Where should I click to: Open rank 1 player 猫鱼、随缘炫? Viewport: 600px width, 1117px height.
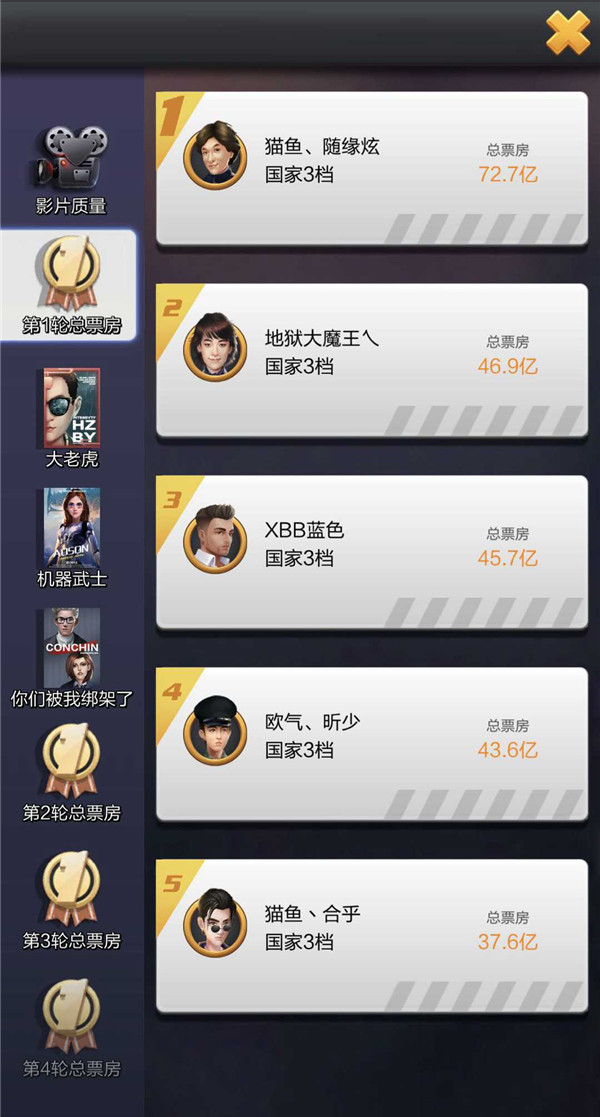click(372, 168)
